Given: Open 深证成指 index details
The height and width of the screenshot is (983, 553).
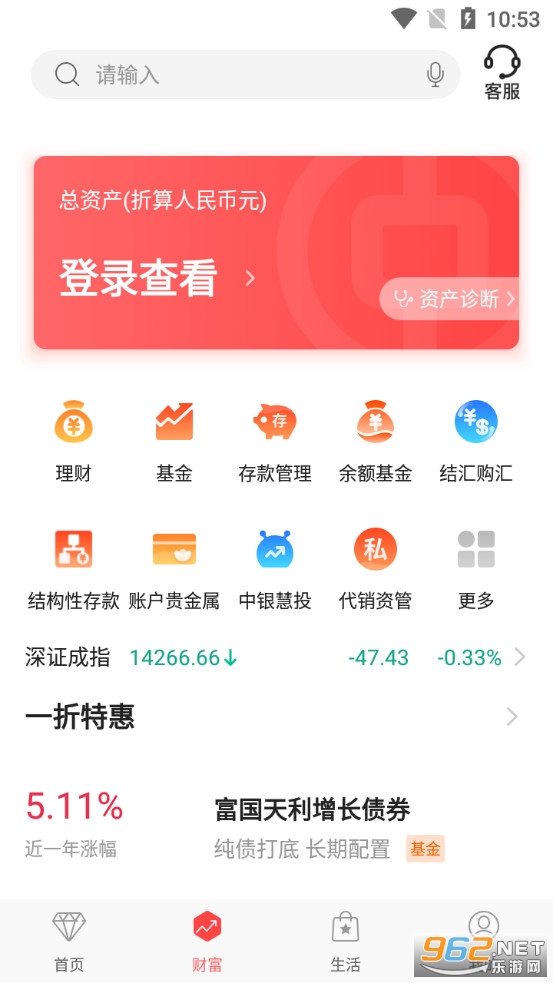Looking at the screenshot, I should [x=276, y=658].
